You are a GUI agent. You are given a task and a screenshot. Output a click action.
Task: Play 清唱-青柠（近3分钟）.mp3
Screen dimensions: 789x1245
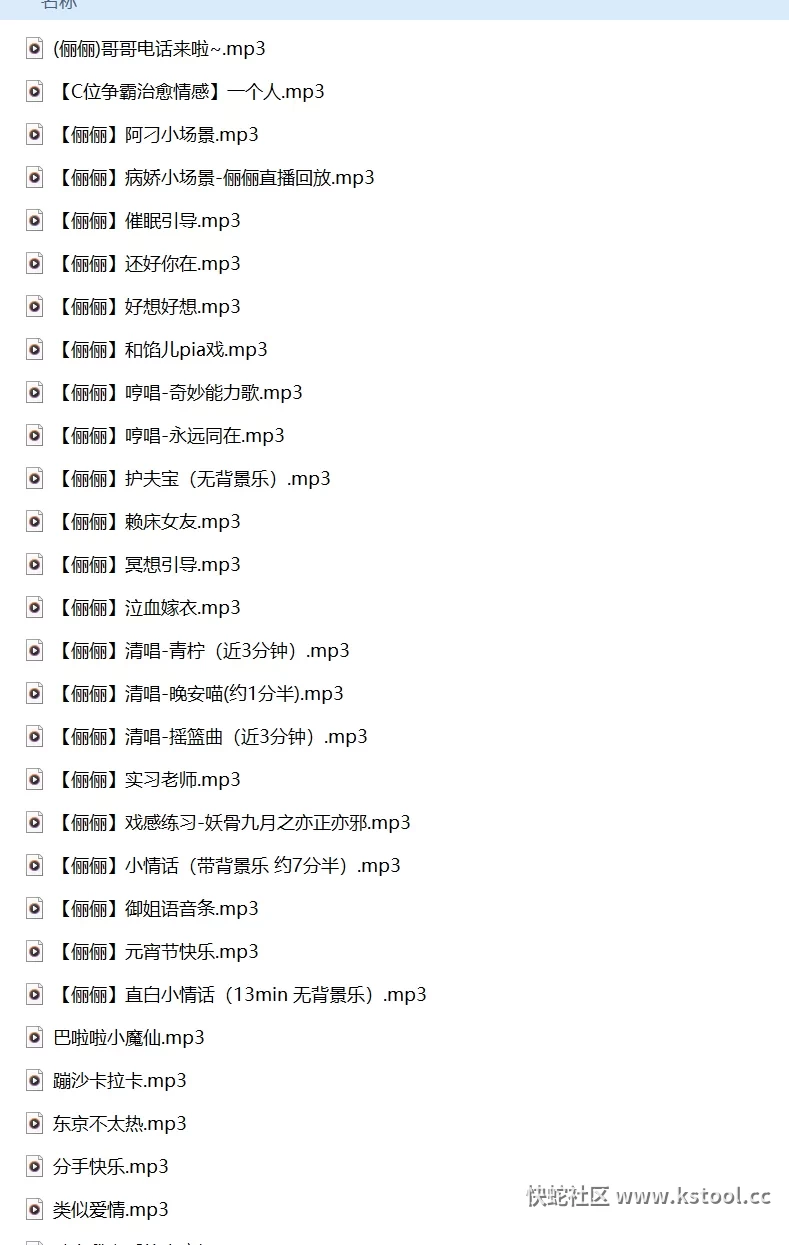201,650
